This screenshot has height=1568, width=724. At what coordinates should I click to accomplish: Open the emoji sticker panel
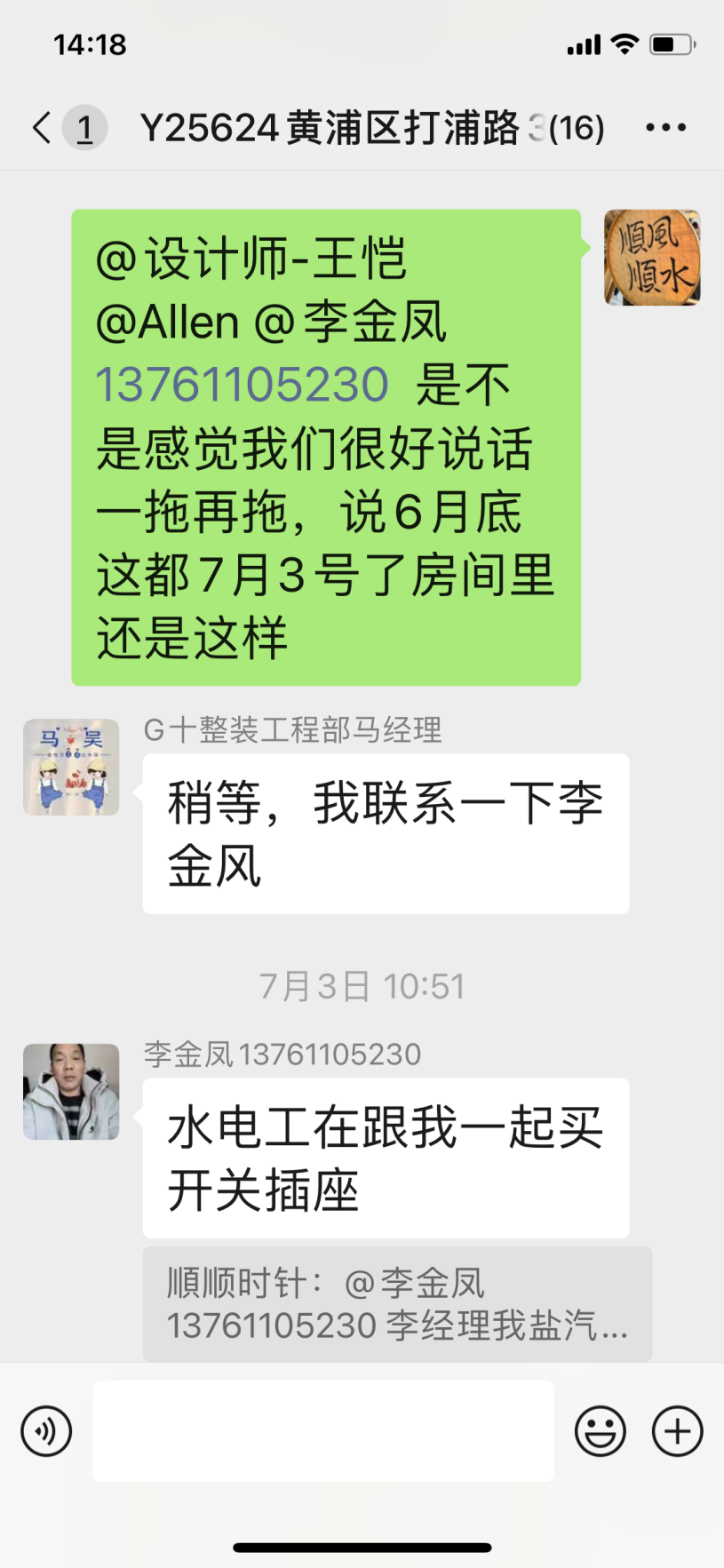point(601,1431)
